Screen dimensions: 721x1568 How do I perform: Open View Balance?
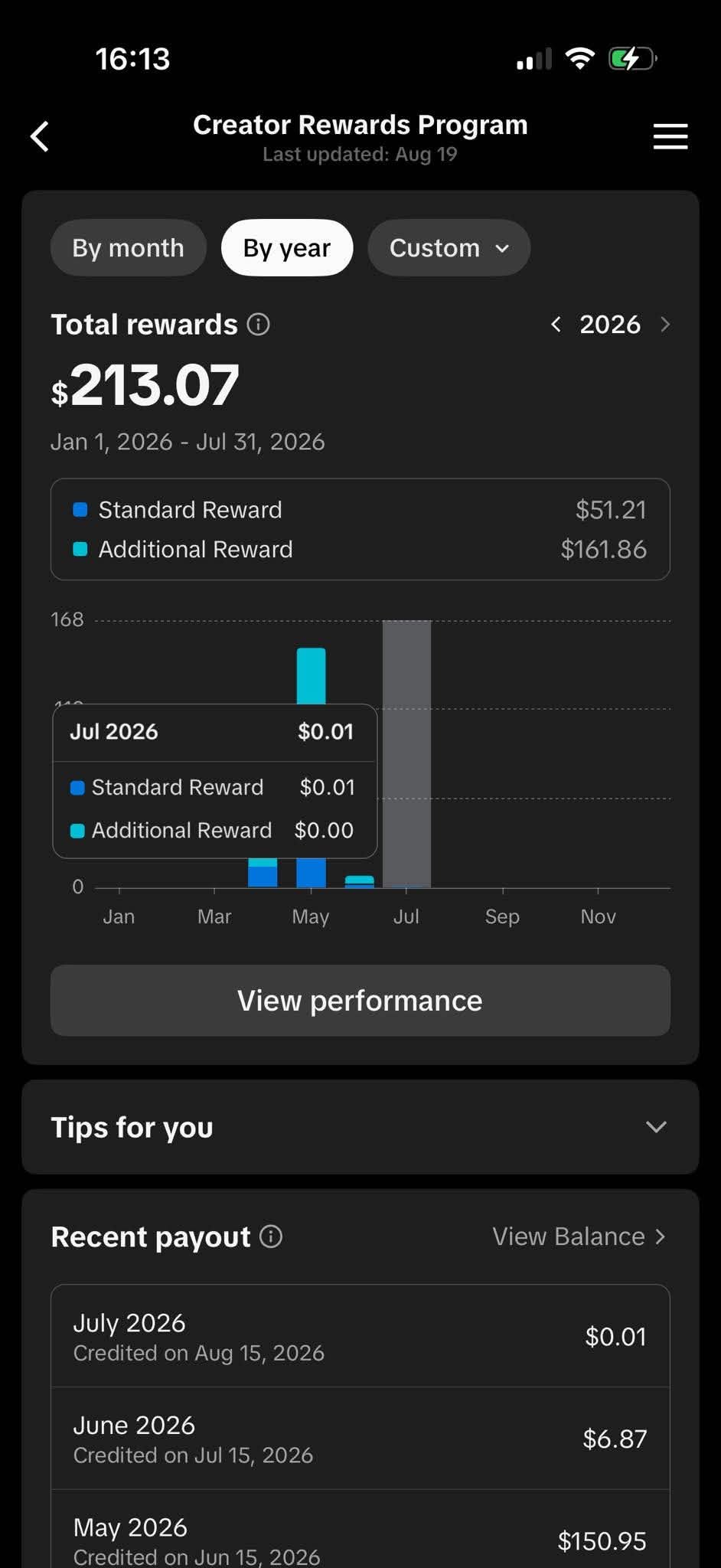pyautogui.click(x=579, y=1236)
